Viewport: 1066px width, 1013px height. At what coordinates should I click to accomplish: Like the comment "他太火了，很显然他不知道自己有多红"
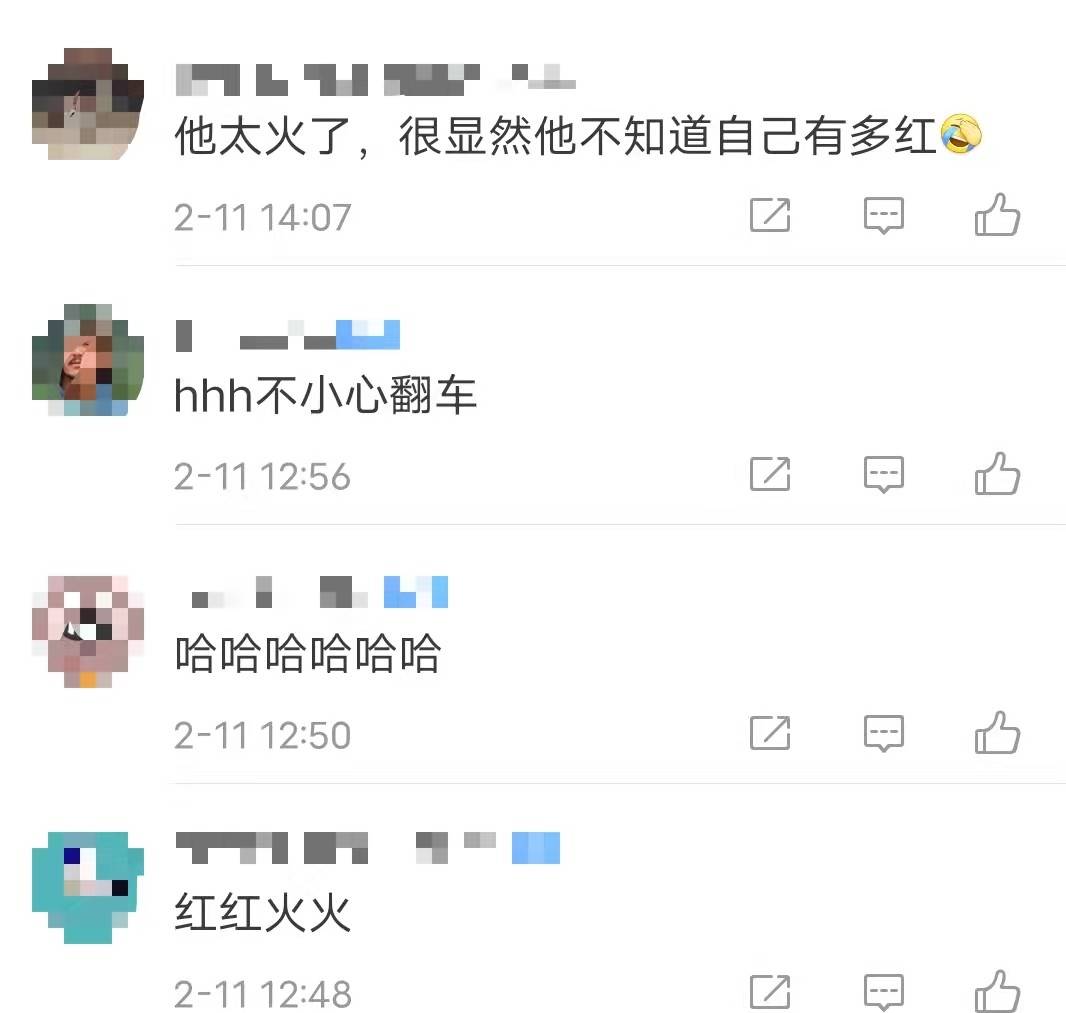click(997, 215)
